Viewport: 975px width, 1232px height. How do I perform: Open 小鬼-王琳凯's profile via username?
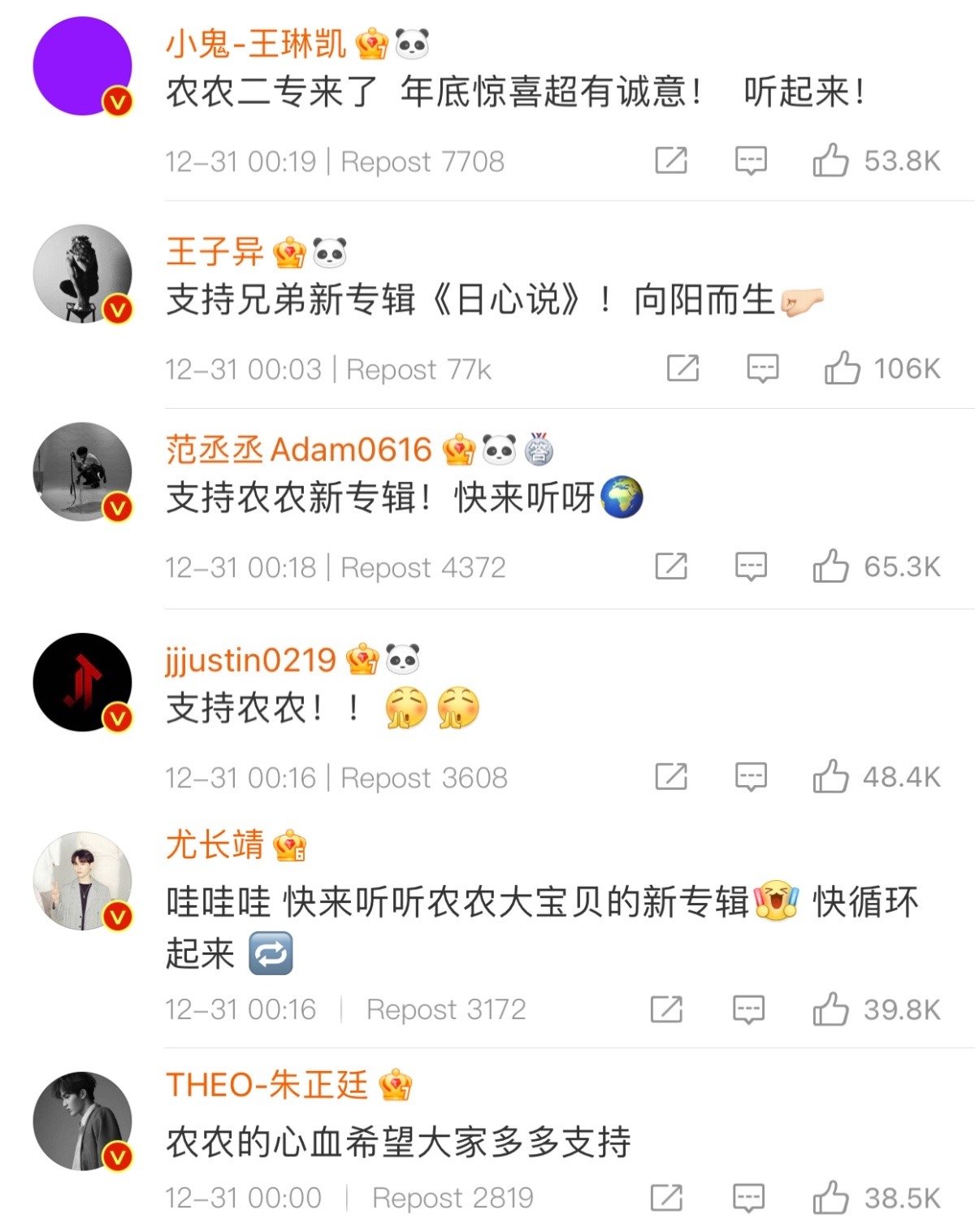tap(256, 44)
